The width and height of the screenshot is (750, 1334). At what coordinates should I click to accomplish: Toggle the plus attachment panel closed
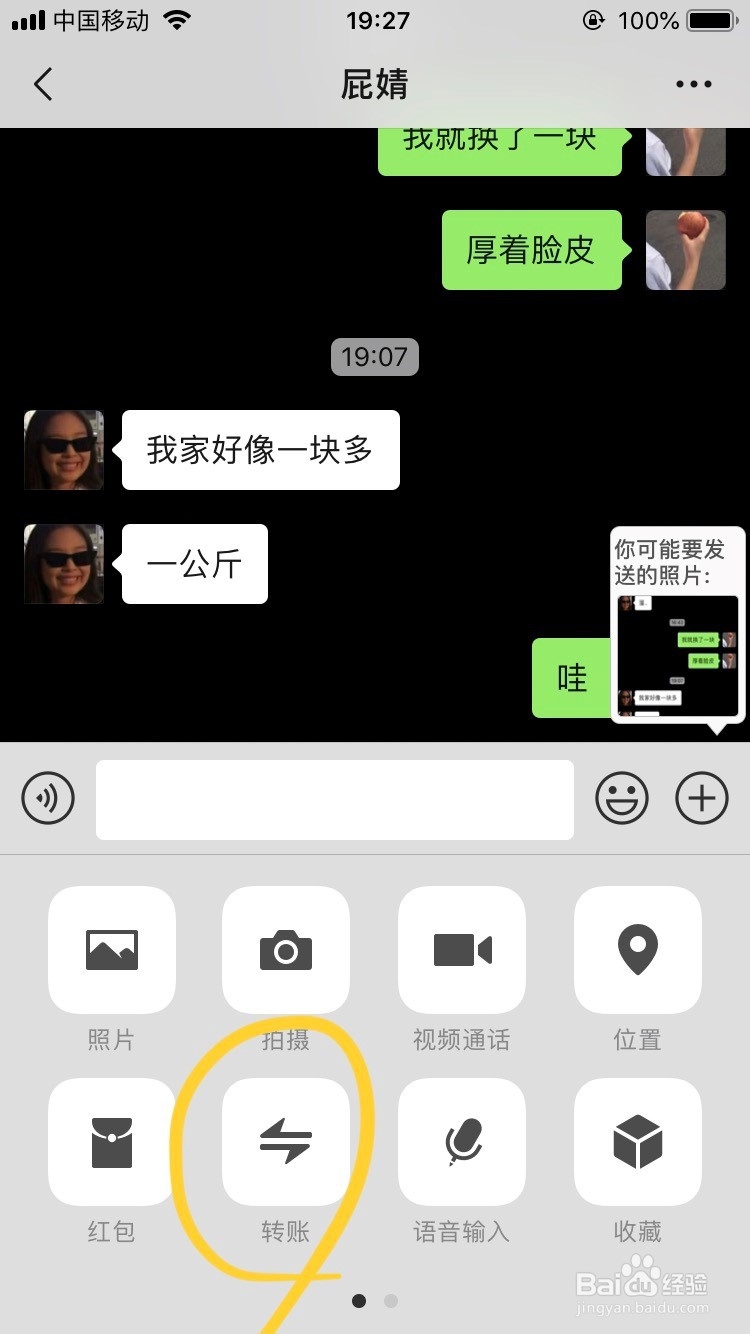pos(701,798)
